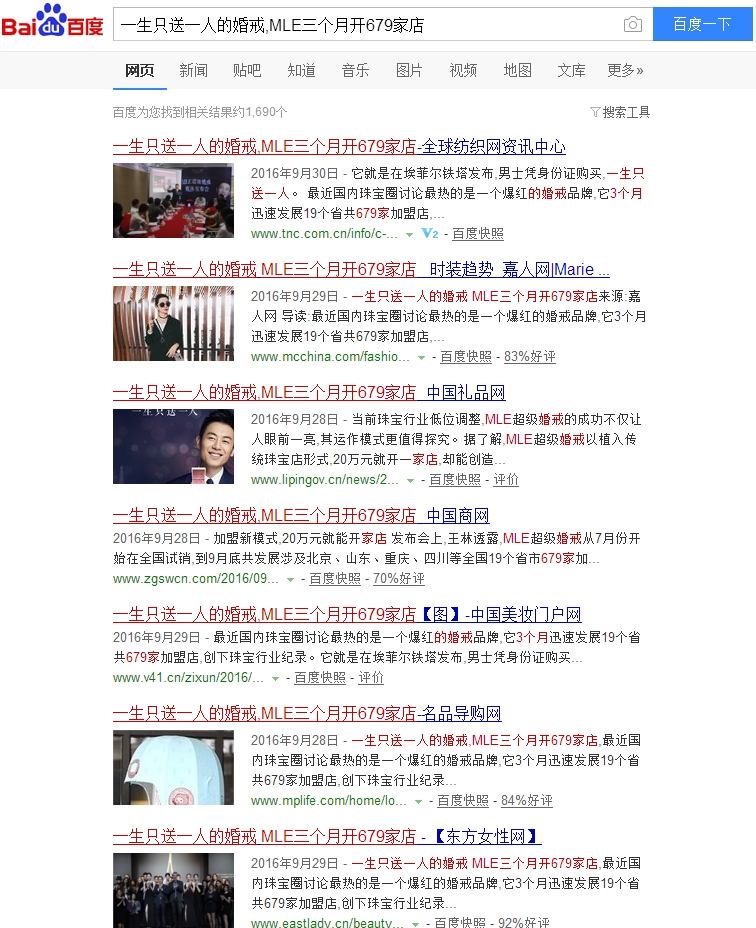756x928 pixels.
Task: Switch to the 贴吧 tab
Action: [247, 70]
